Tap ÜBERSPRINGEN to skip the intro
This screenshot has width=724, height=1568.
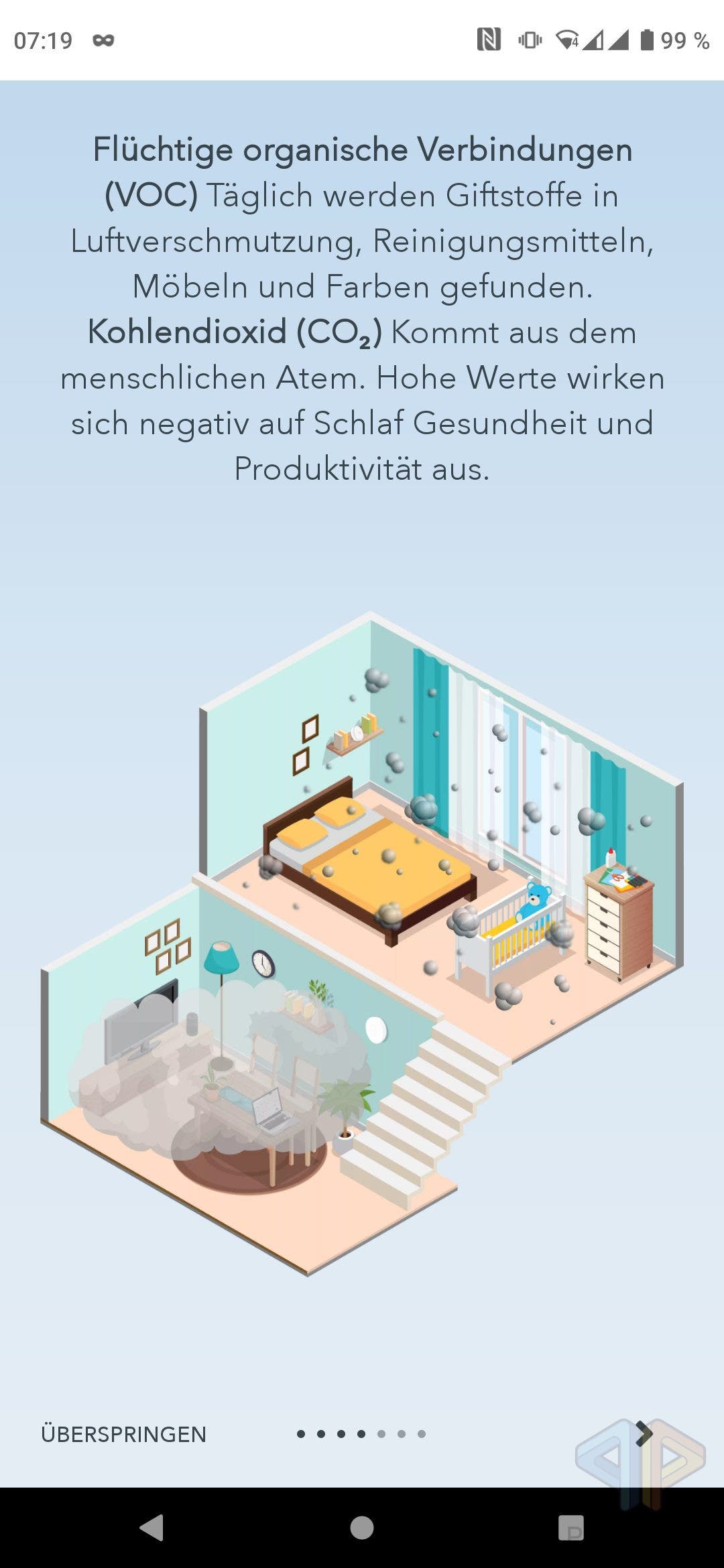point(123,1434)
